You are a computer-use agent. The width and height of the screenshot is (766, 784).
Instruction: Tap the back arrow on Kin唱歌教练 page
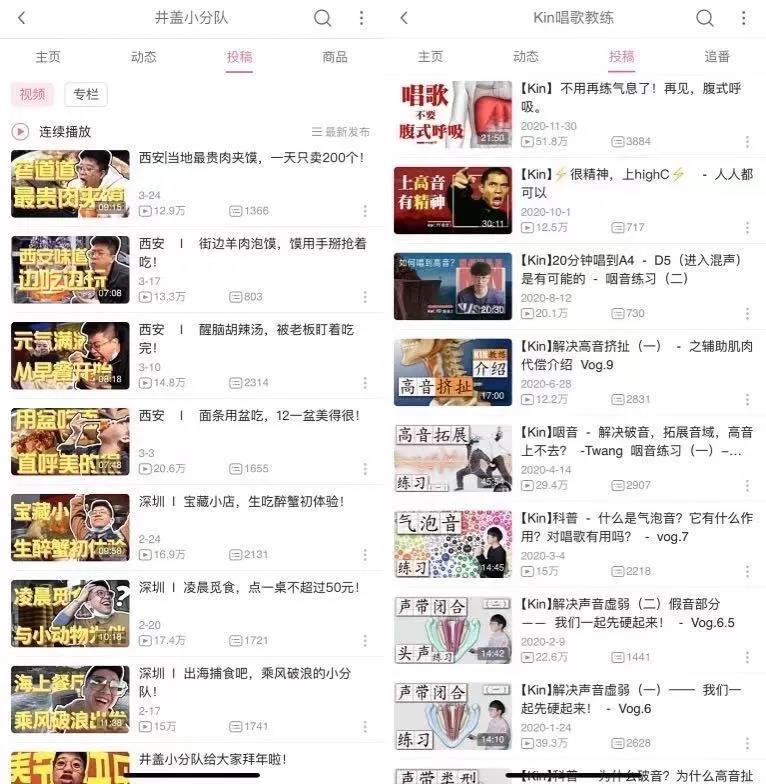point(402,18)
